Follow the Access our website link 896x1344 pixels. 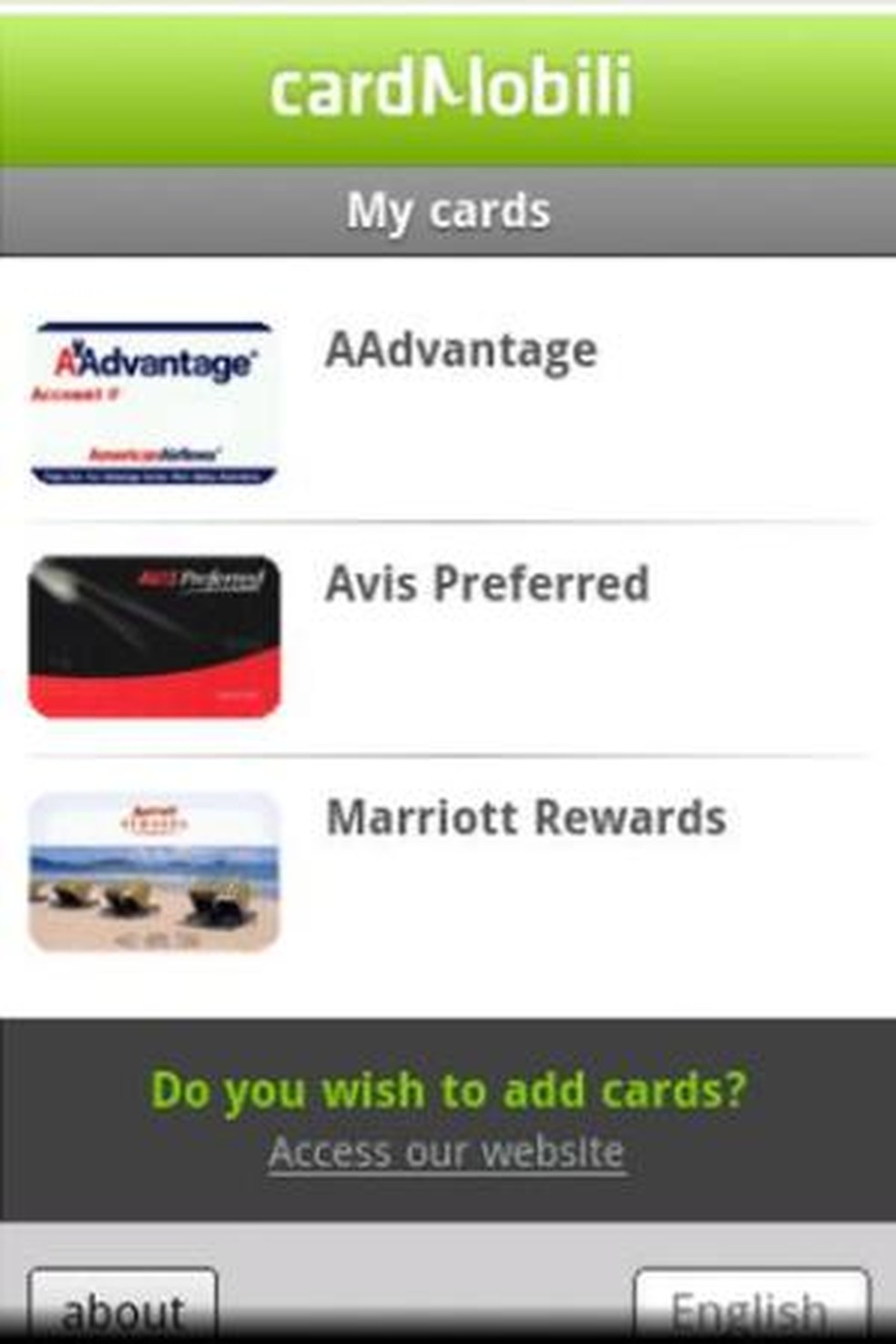click(446, 1152)
